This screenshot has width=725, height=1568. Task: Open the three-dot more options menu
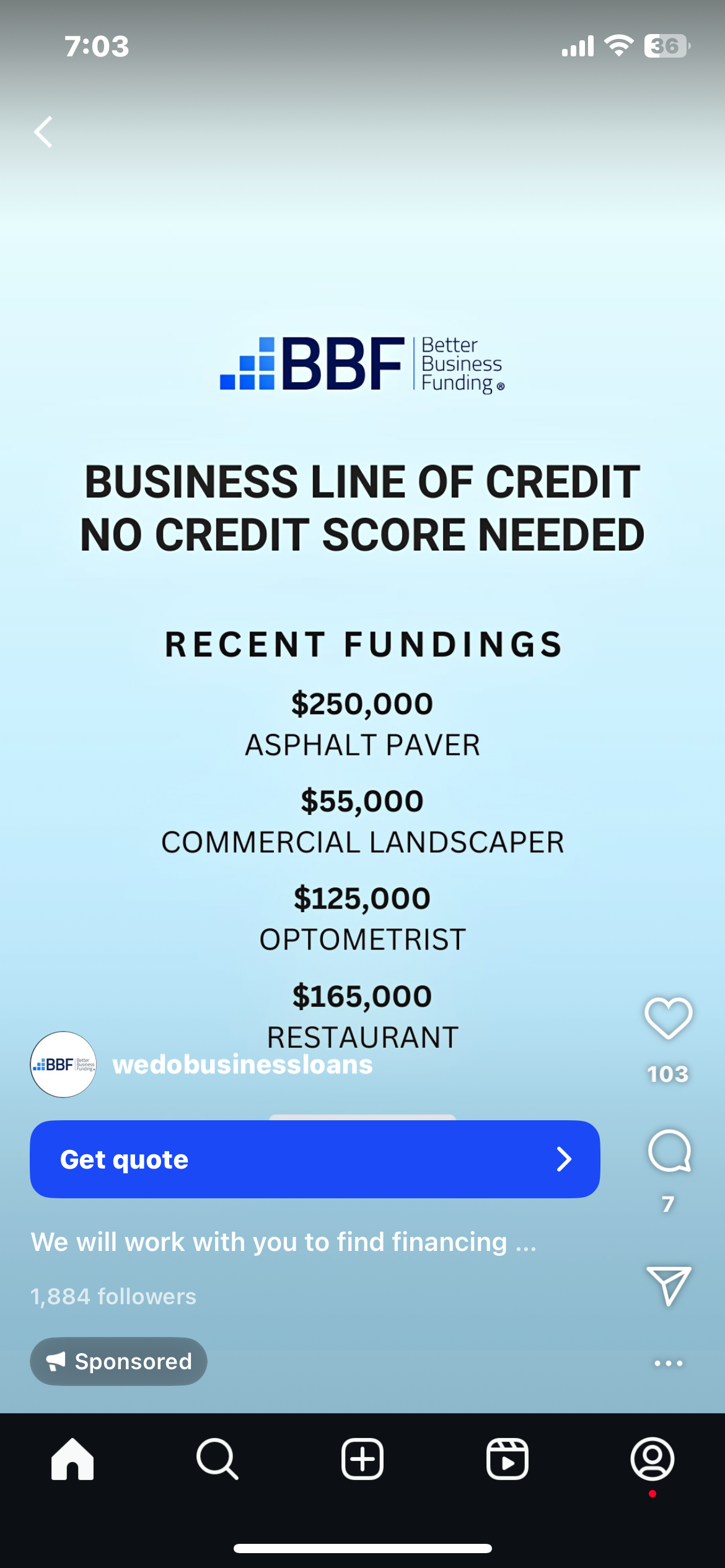click(668, 1363)
